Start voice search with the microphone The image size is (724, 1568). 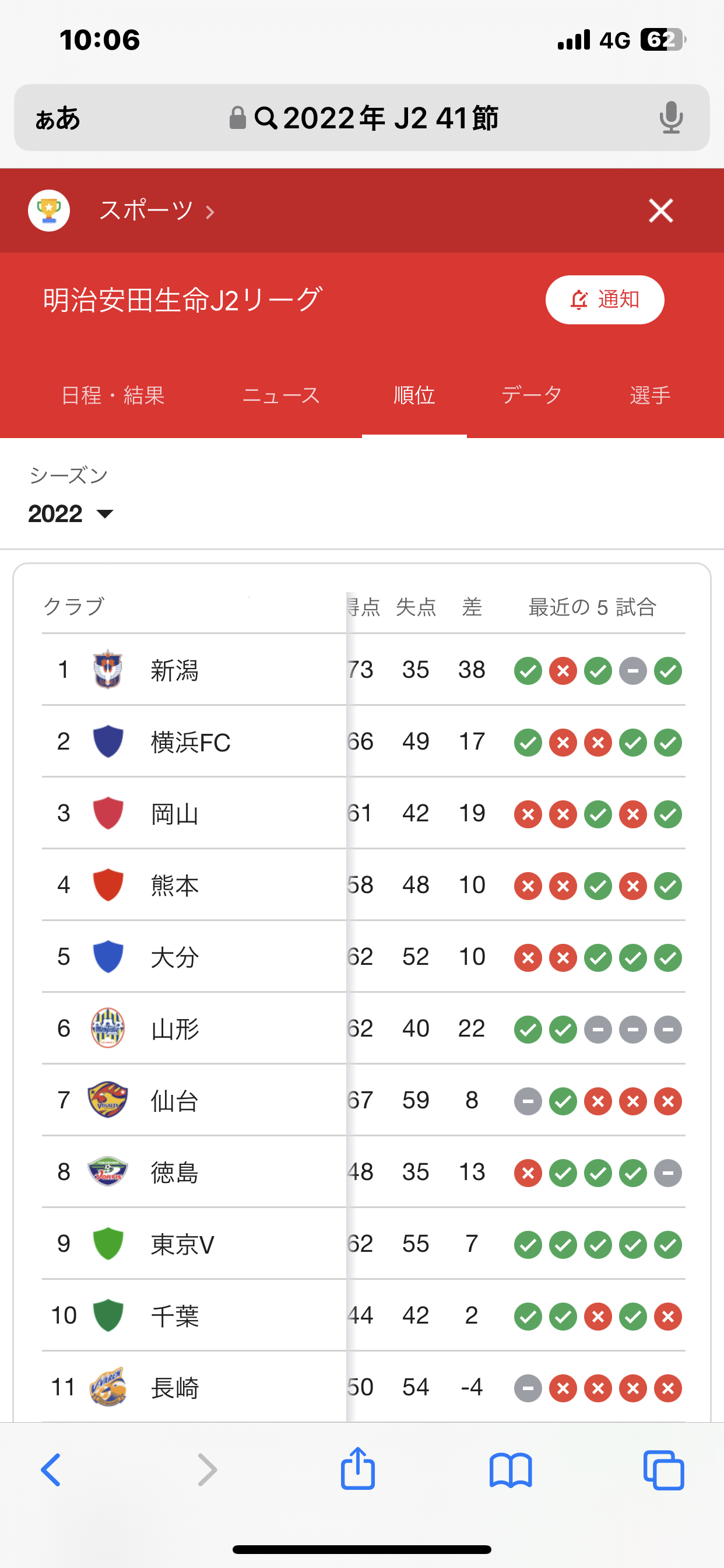(x=670, y=117)
